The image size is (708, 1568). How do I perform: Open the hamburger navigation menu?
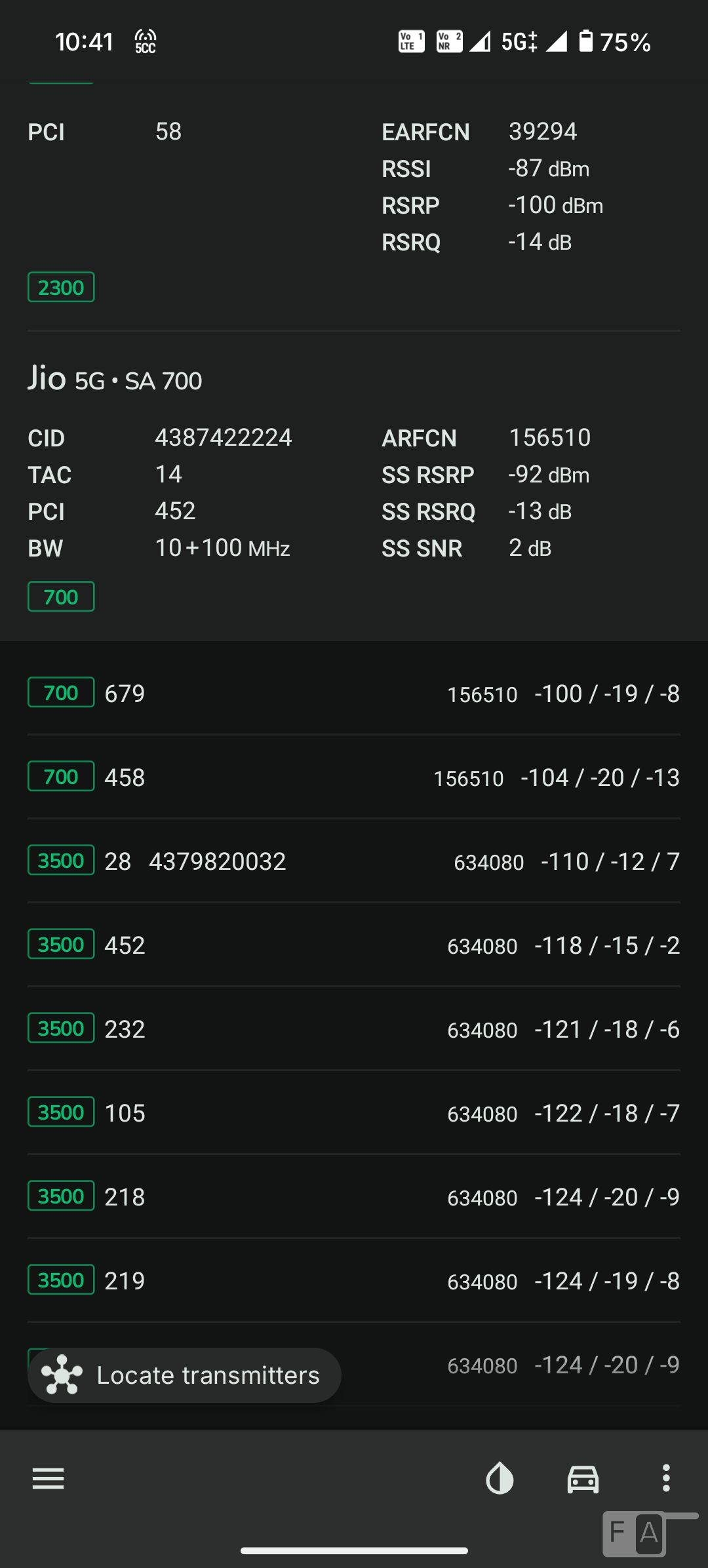tap(48, 1479)
